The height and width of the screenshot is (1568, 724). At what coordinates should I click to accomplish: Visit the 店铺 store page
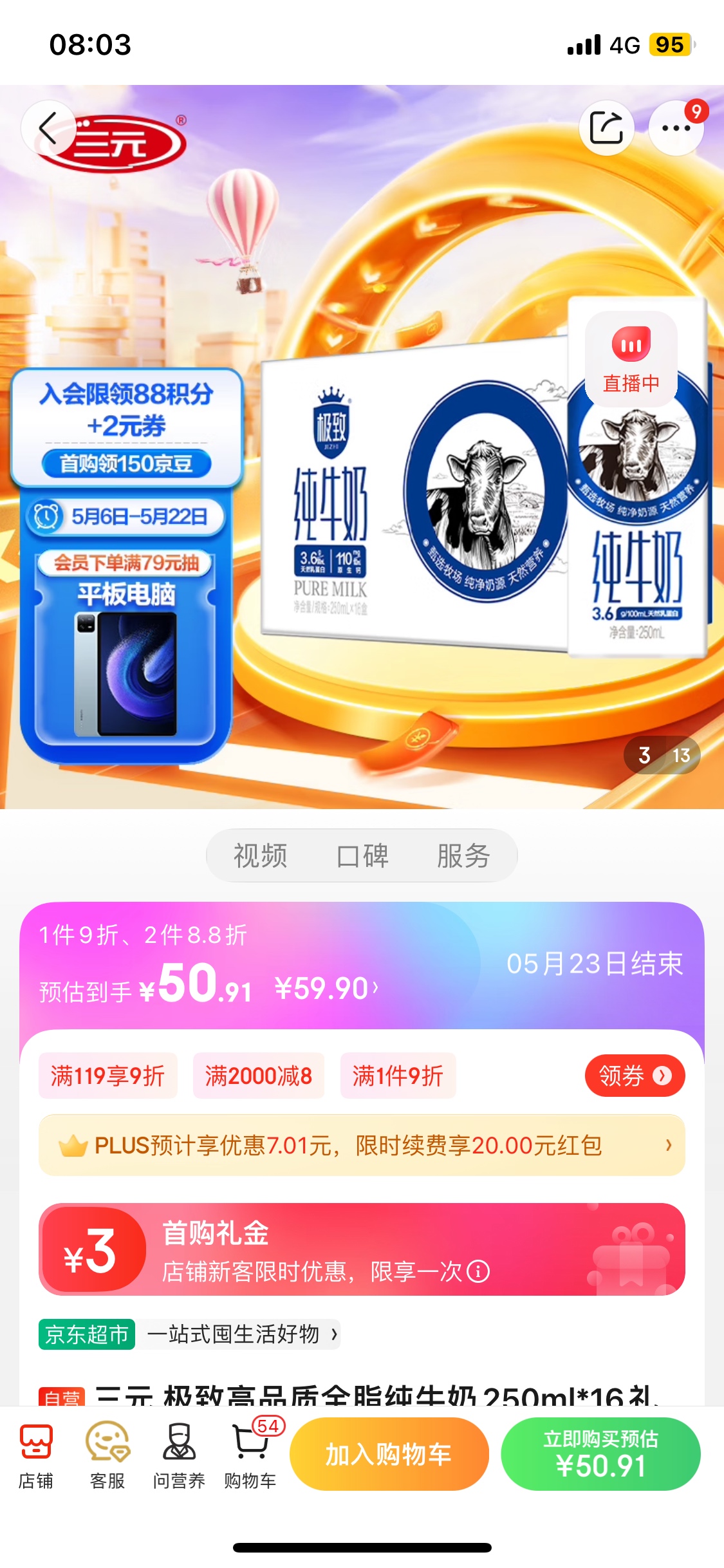point(36,1455)
